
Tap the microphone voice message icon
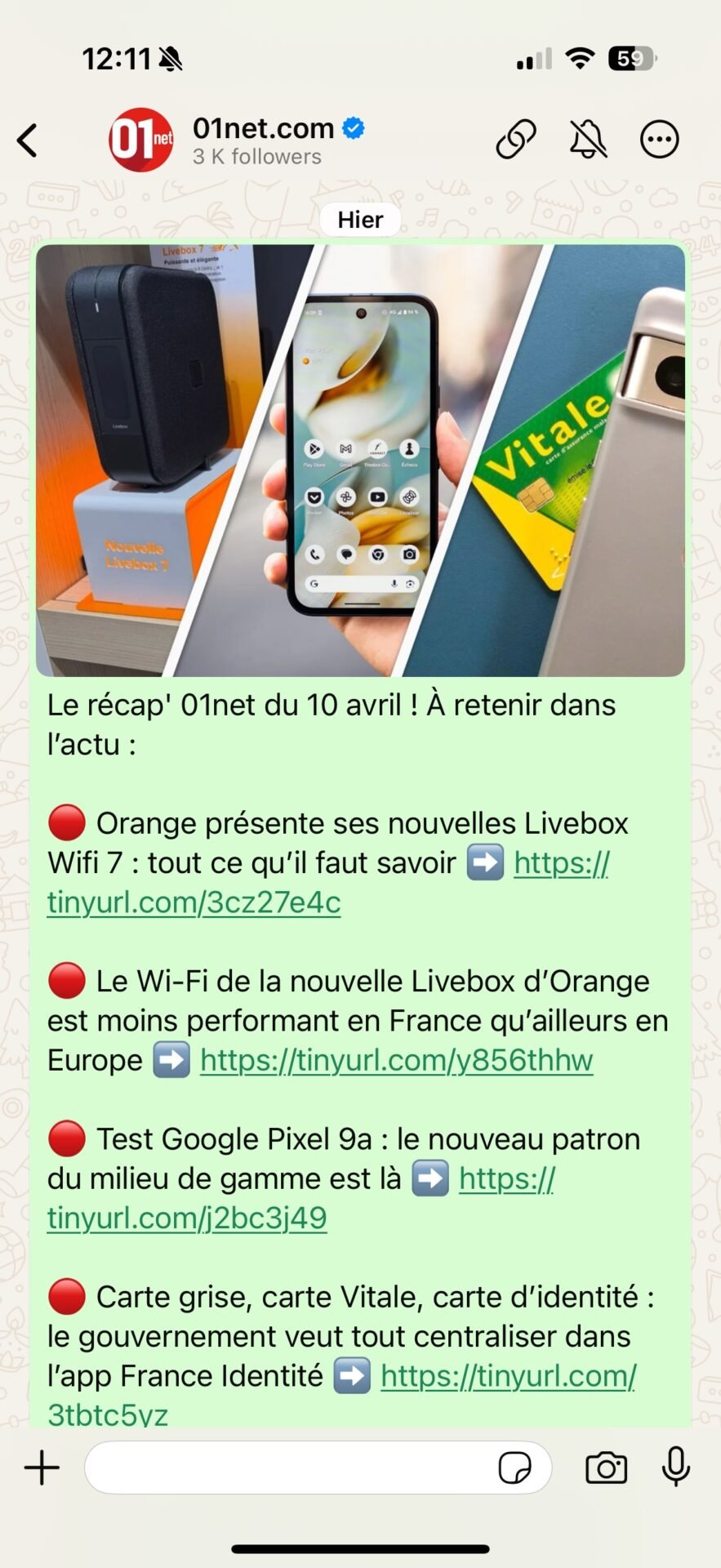coord(675,1466)
